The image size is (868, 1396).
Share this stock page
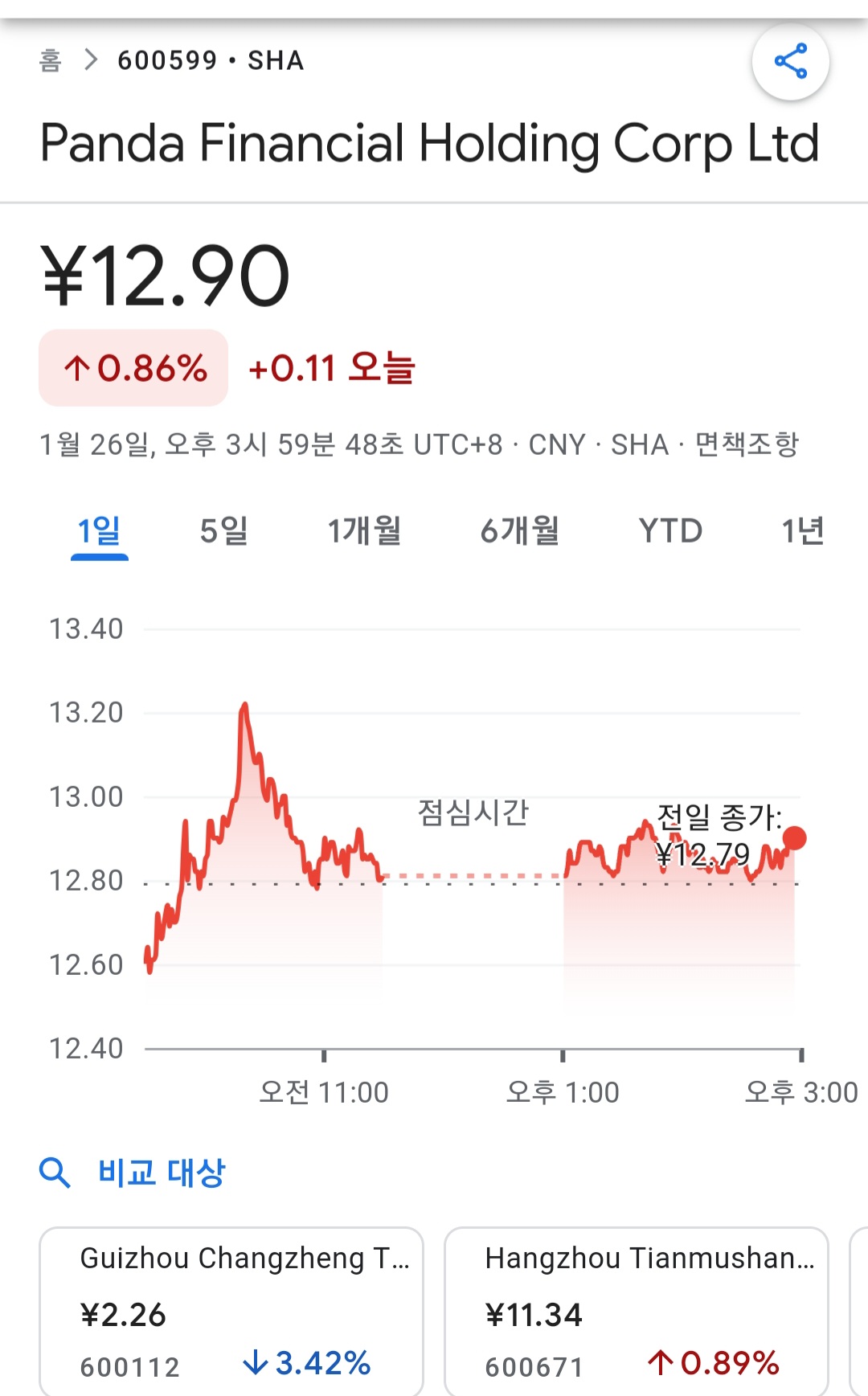pos(791,61)
